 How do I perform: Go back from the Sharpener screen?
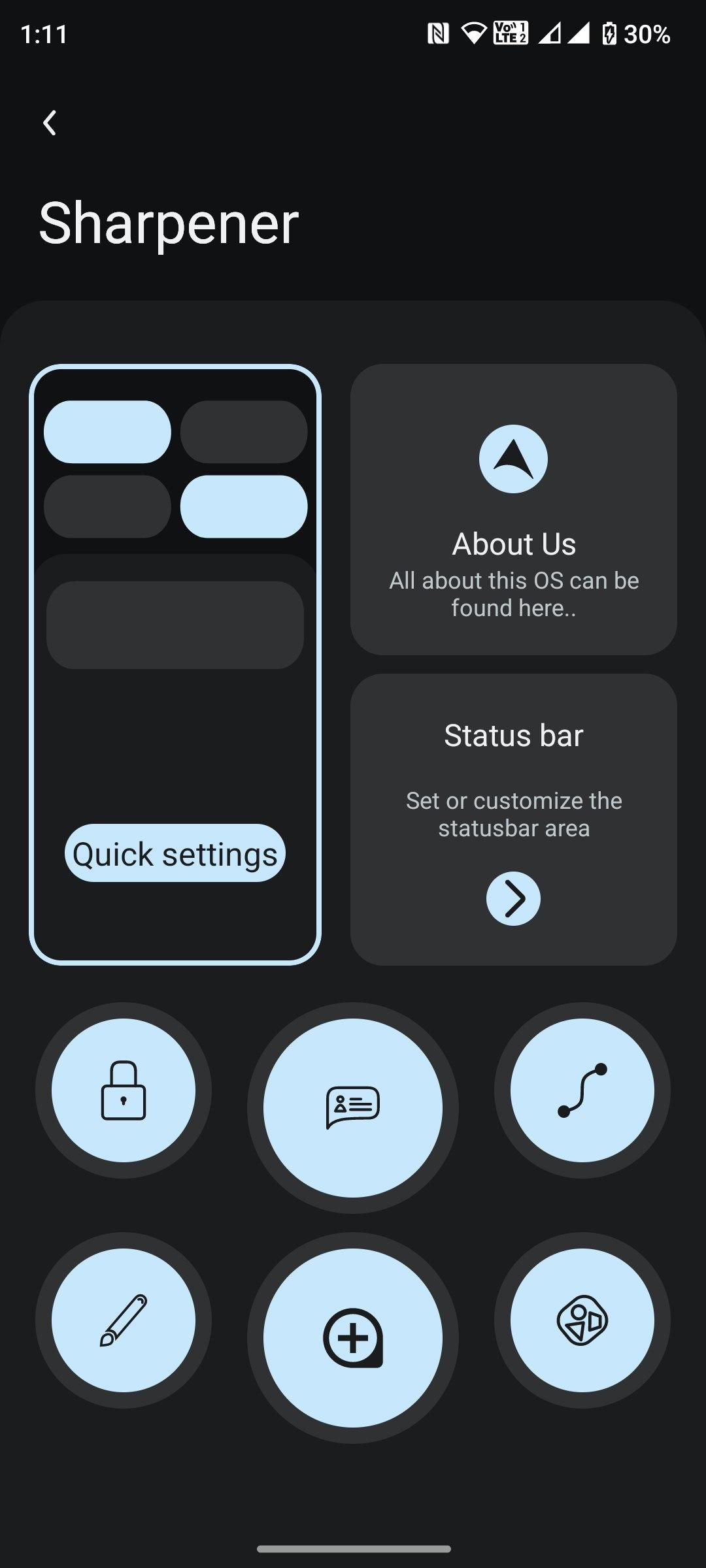pyautogui.click(x=50, y=123)
